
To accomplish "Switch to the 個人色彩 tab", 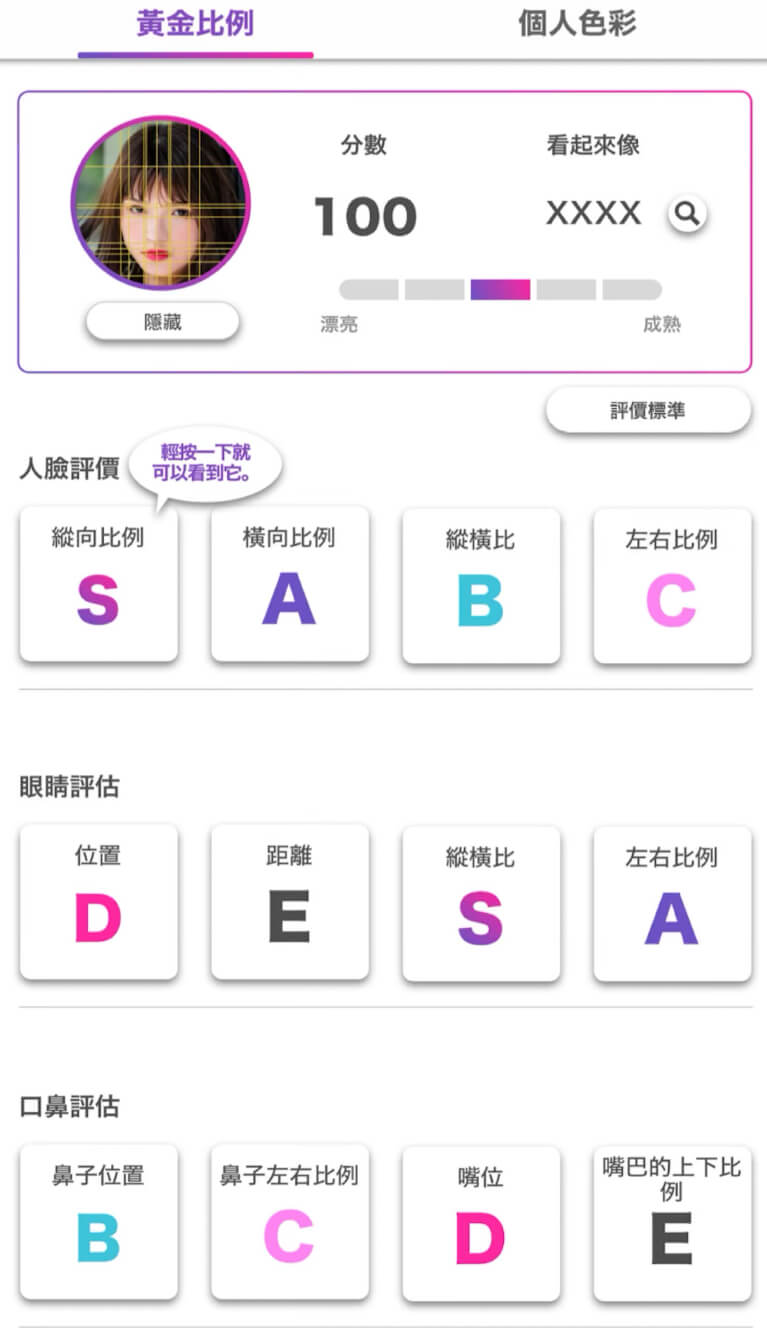I will coord(577,24).
